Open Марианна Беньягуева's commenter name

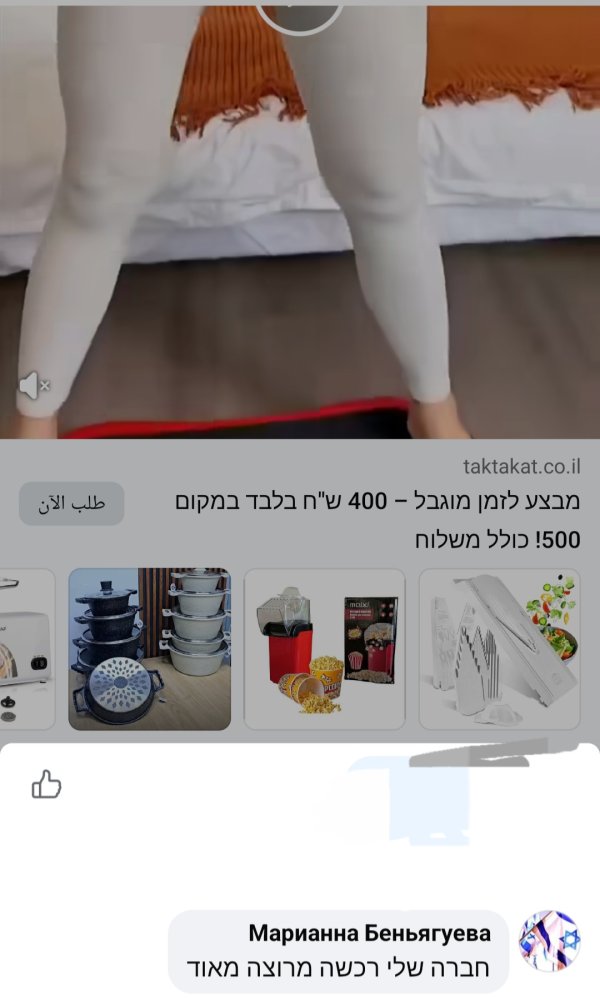click(x=369, y=934)
